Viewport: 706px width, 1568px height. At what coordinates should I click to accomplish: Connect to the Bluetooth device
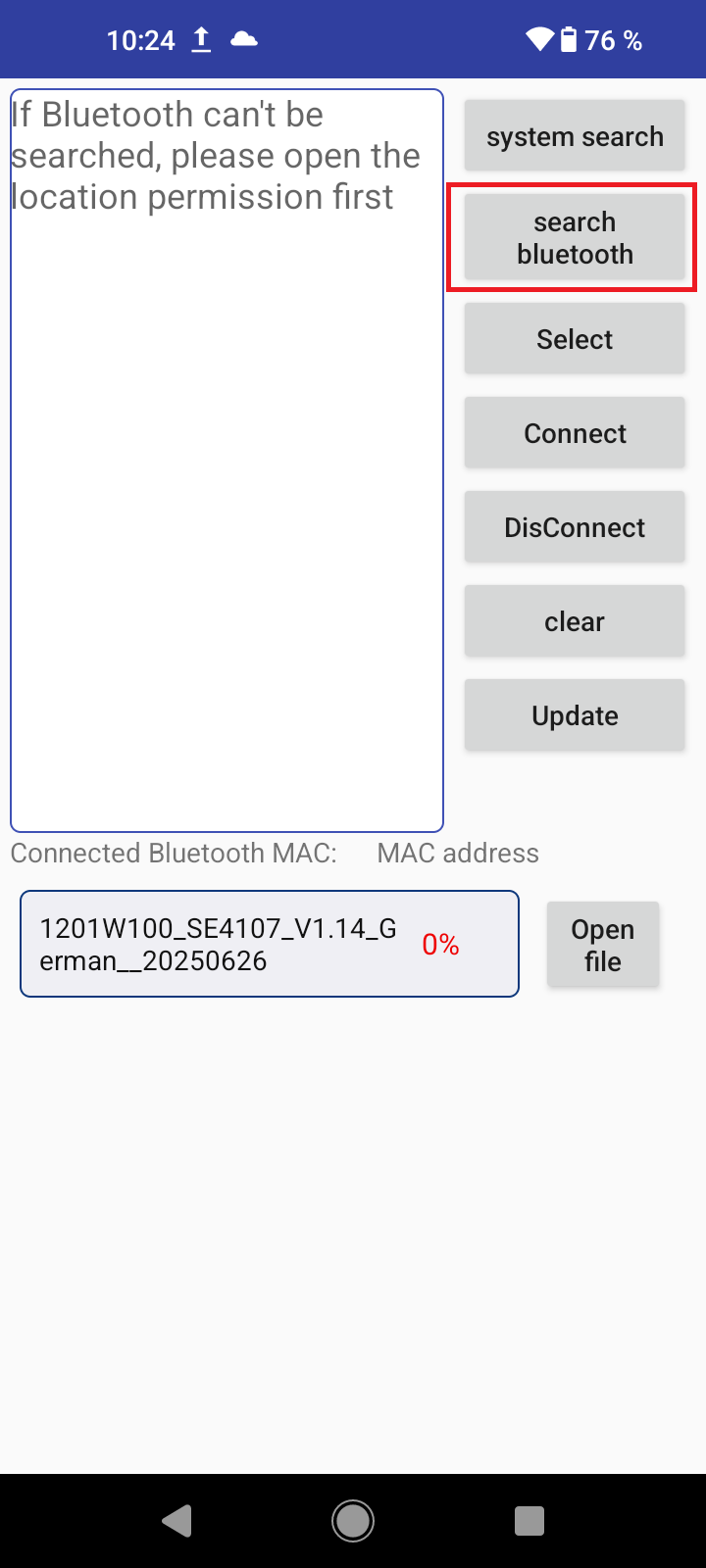575,433
